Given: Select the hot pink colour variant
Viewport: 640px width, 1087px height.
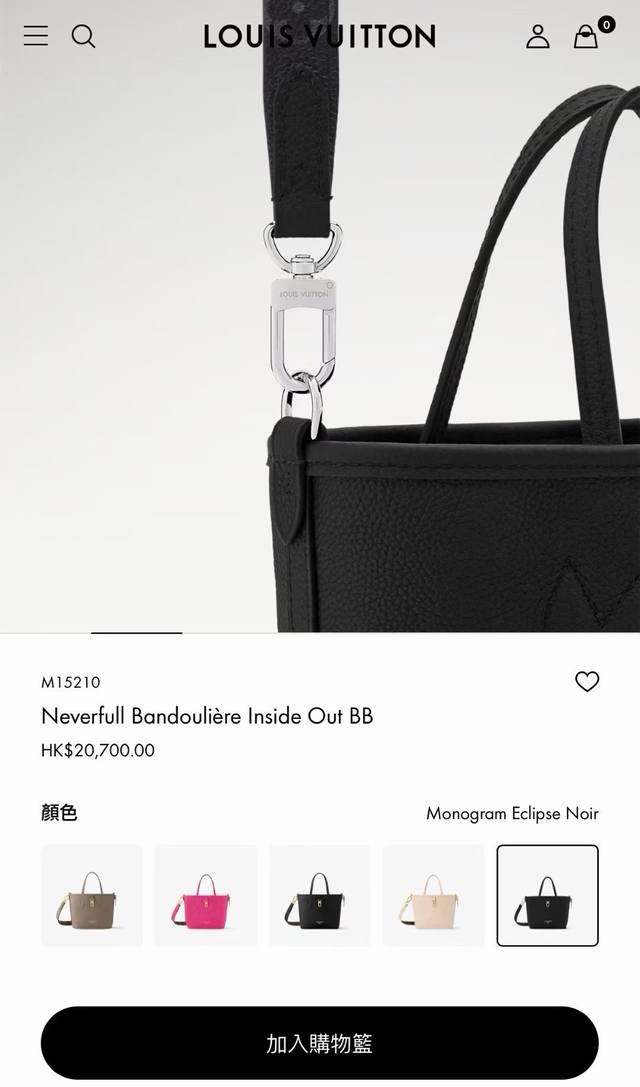Looking at the screenshot, I should coord(206,895).
